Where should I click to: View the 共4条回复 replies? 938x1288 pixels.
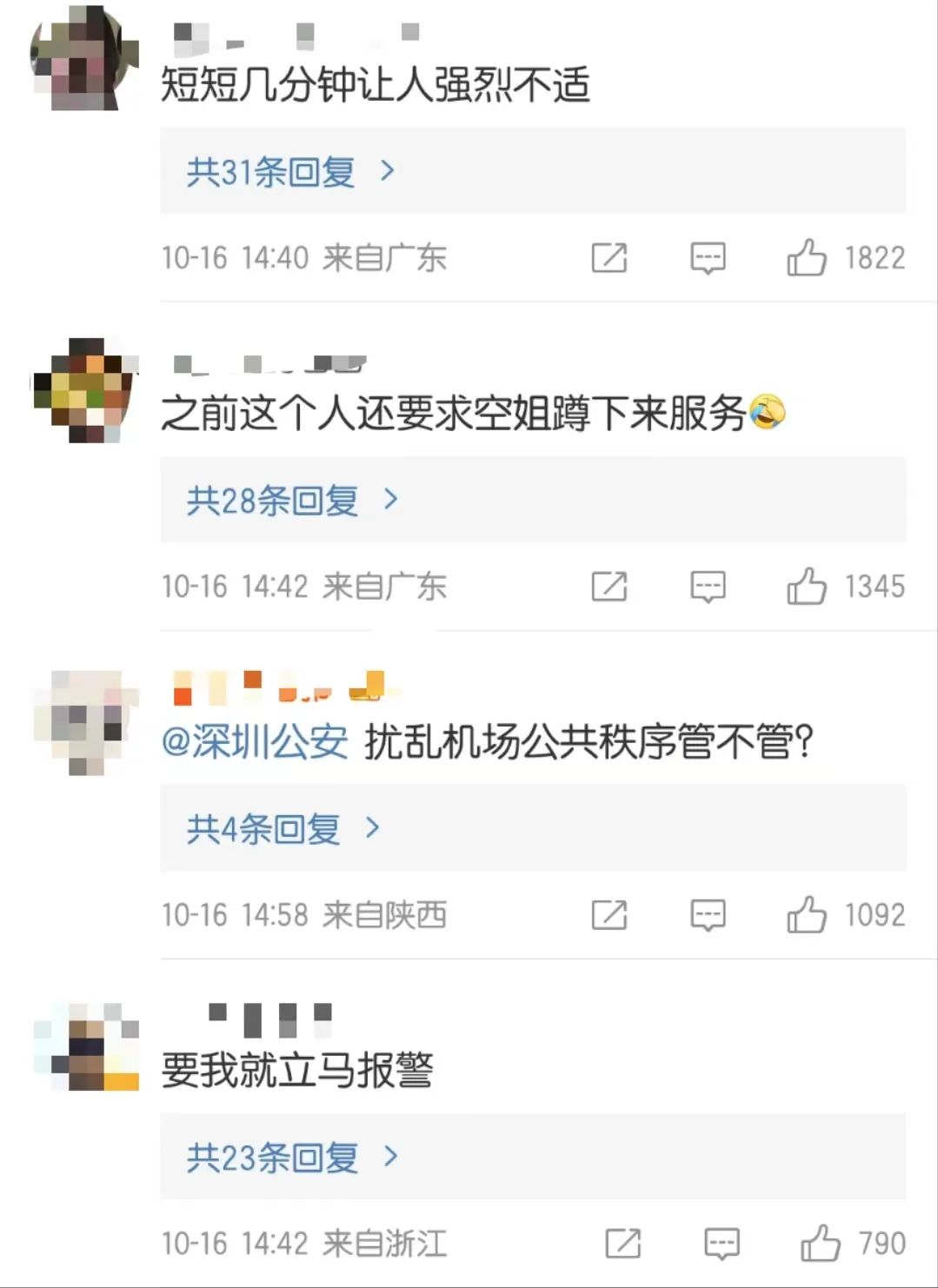pos(283,829)
